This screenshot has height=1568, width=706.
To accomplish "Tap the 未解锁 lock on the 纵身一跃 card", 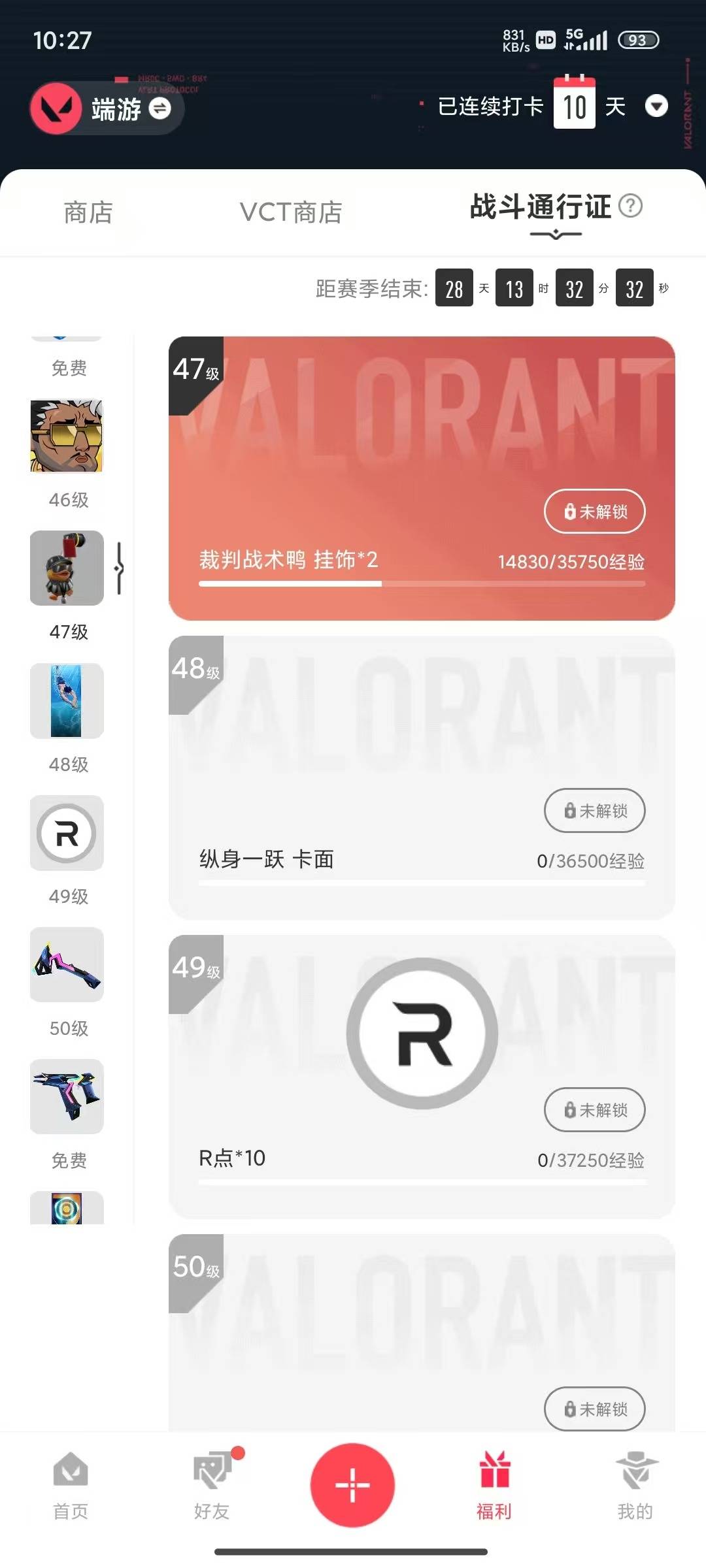I will [594, 811].
